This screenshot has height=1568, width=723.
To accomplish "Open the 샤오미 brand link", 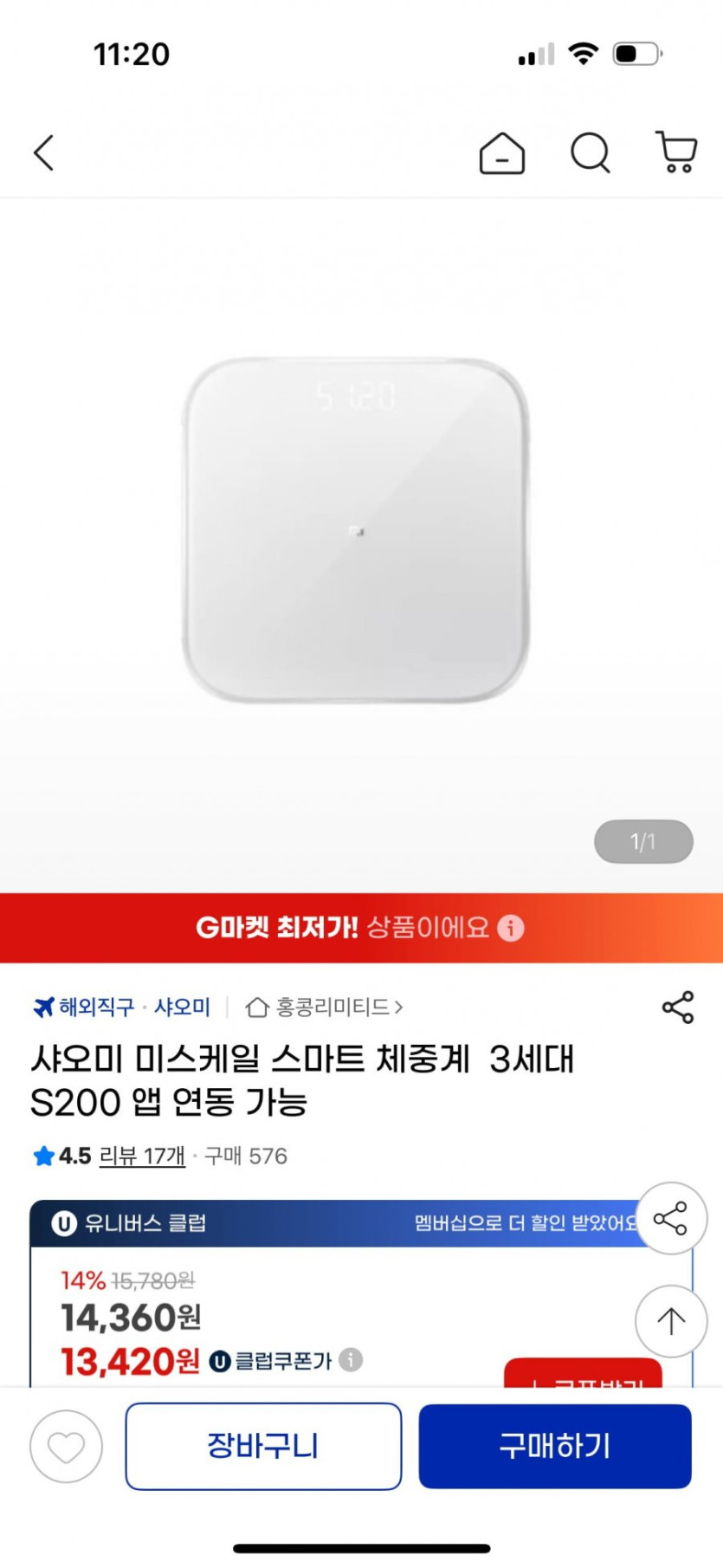I will point(182,1007).
